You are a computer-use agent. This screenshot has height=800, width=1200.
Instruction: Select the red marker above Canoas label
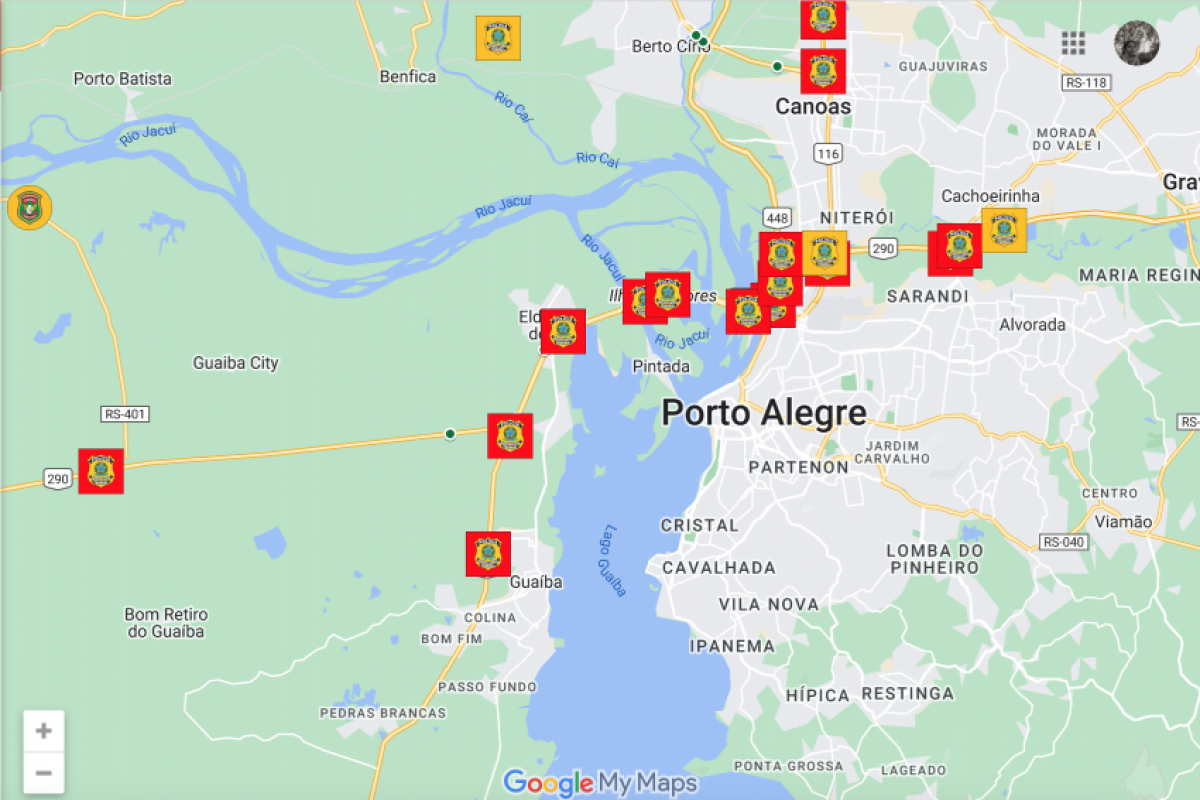[x=823, y=71]
